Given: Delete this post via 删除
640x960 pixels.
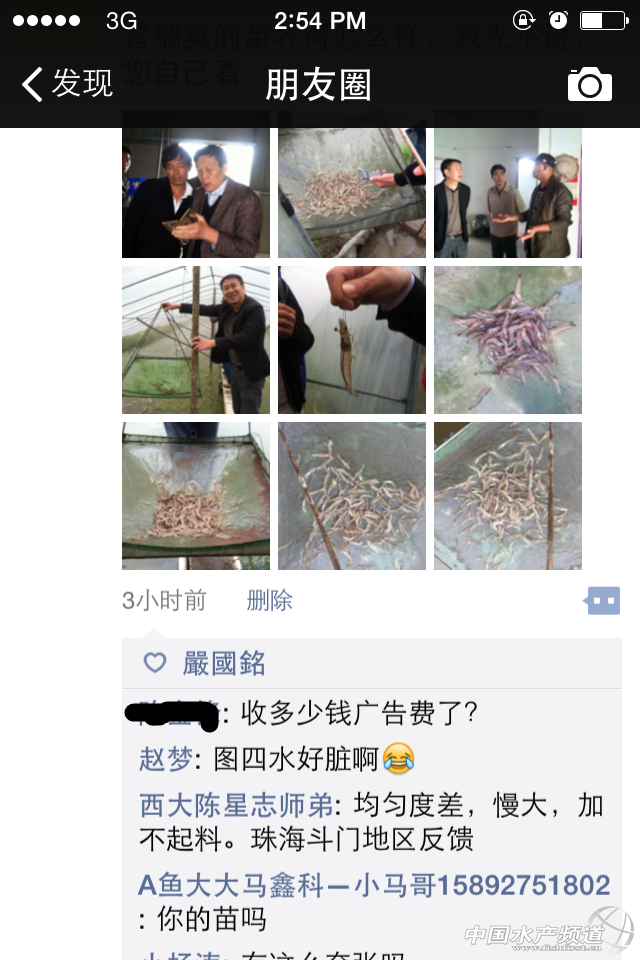Looking at the screenshot, I should coord(269,600).
